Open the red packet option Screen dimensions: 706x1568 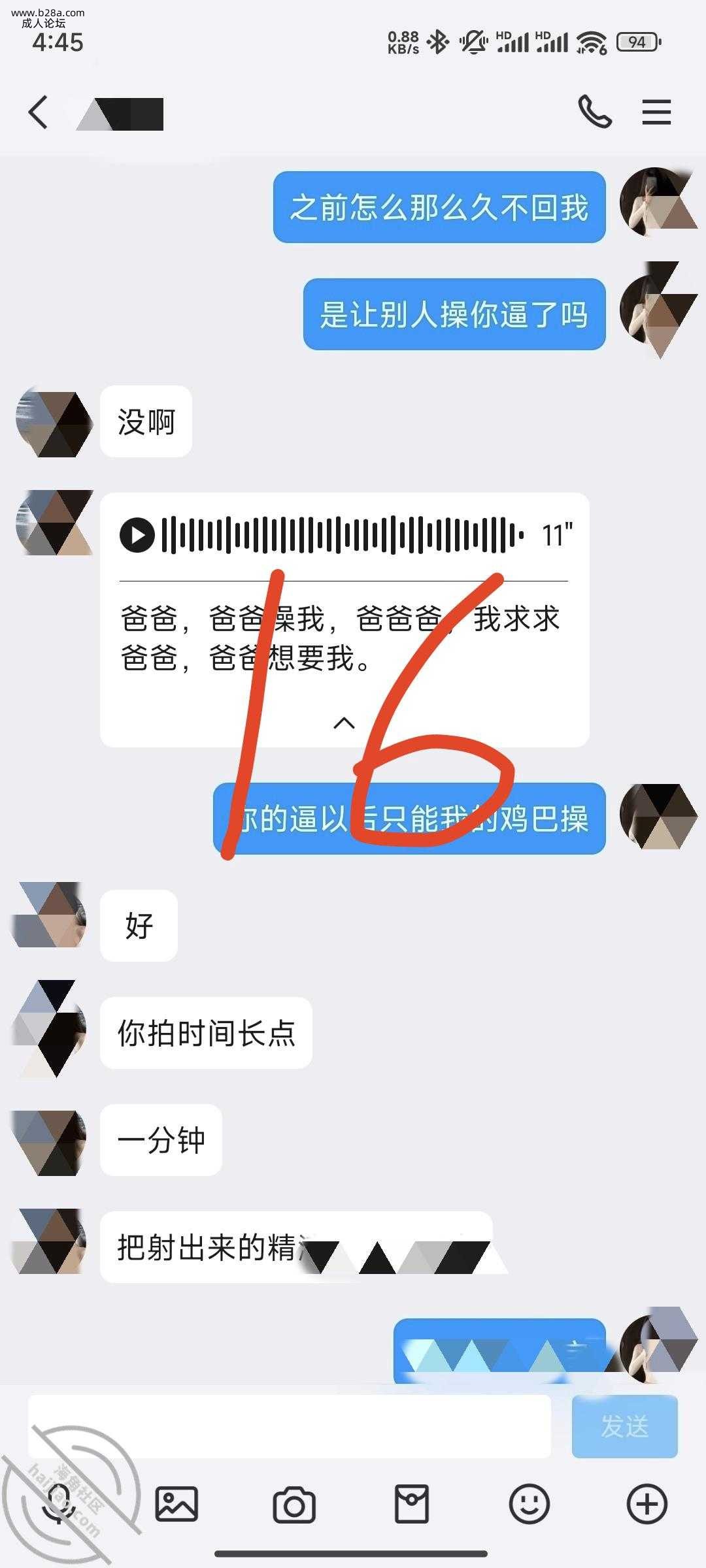pos(412,1504)
